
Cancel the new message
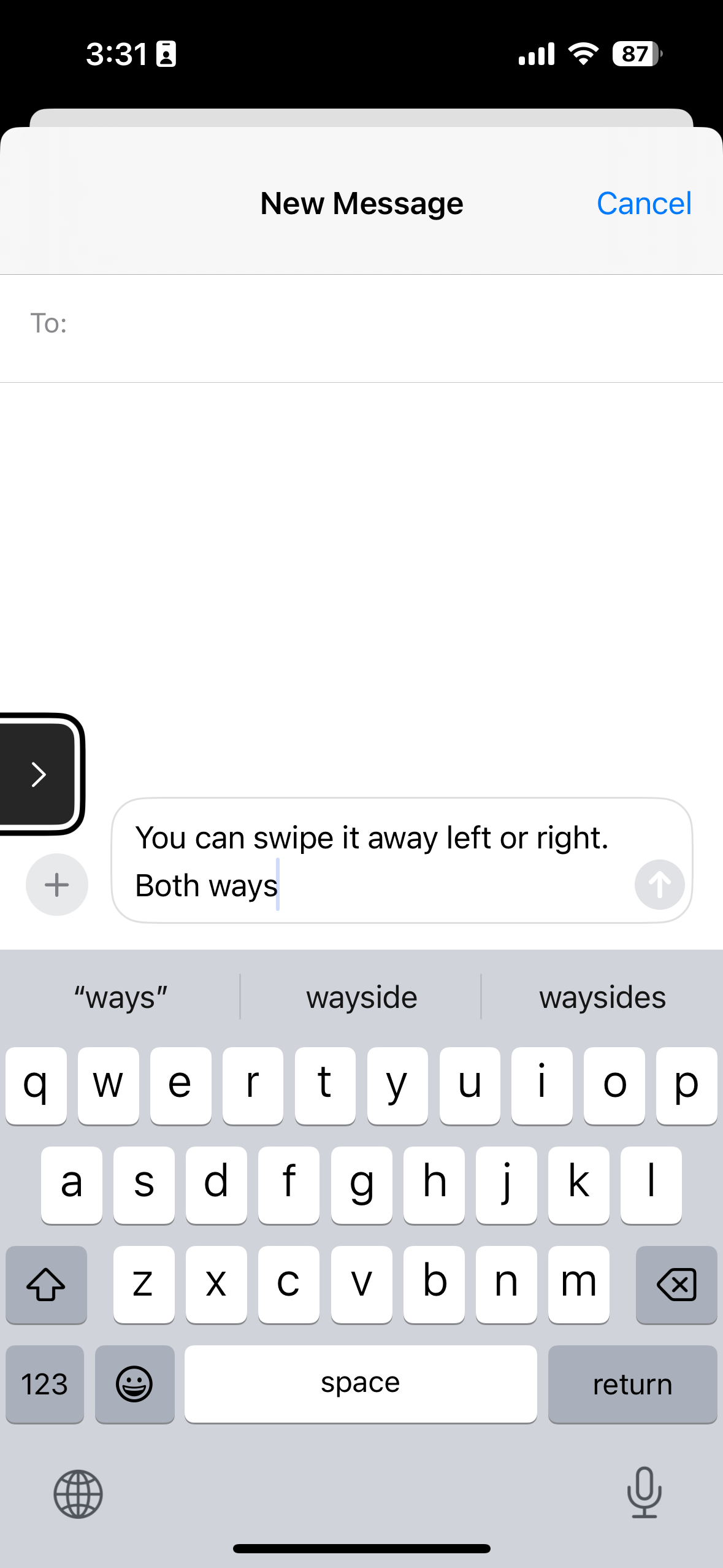pyautogui.click(x=643, y=204)
